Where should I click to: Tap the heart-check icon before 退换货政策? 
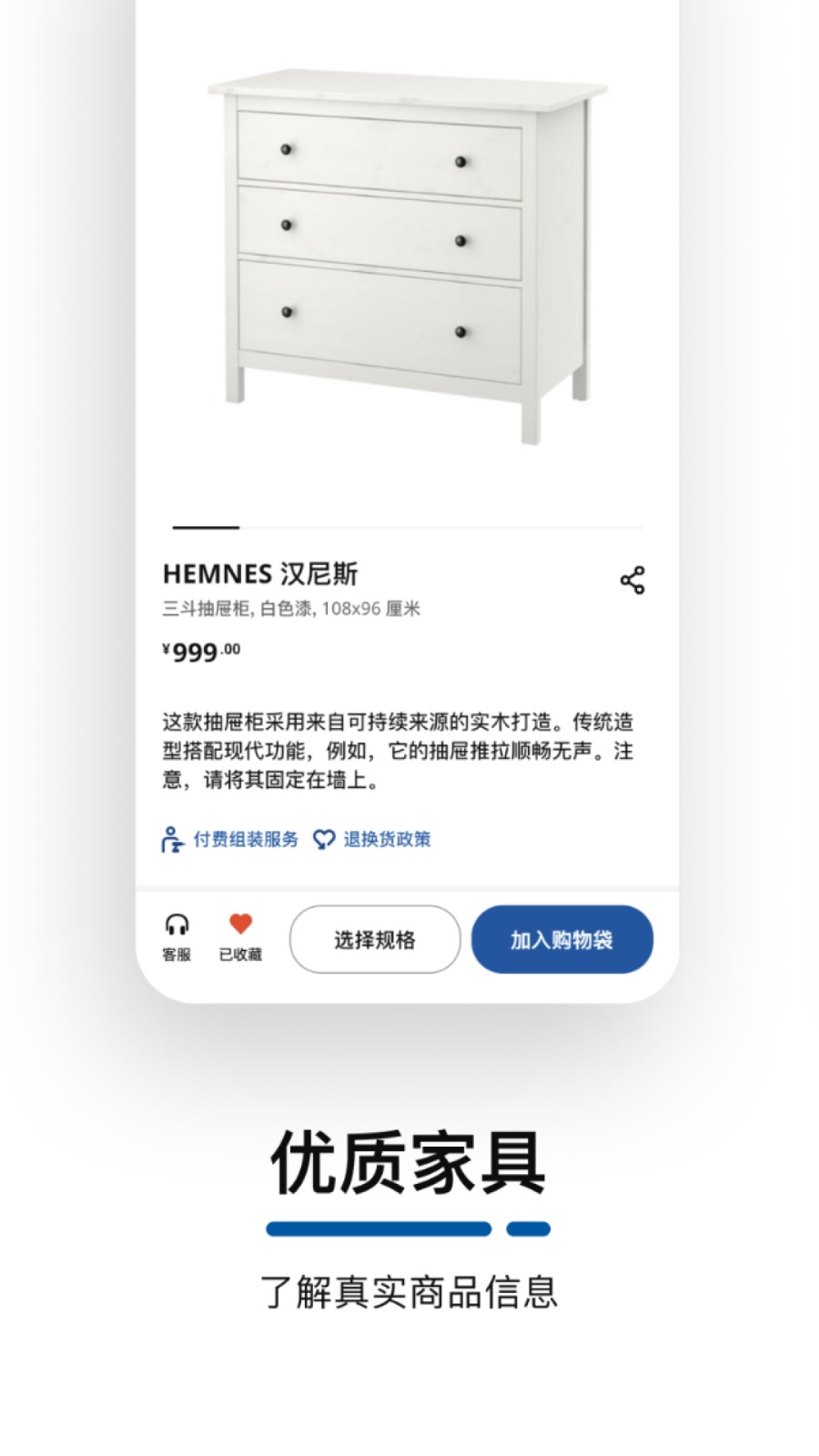click(323, 840)
